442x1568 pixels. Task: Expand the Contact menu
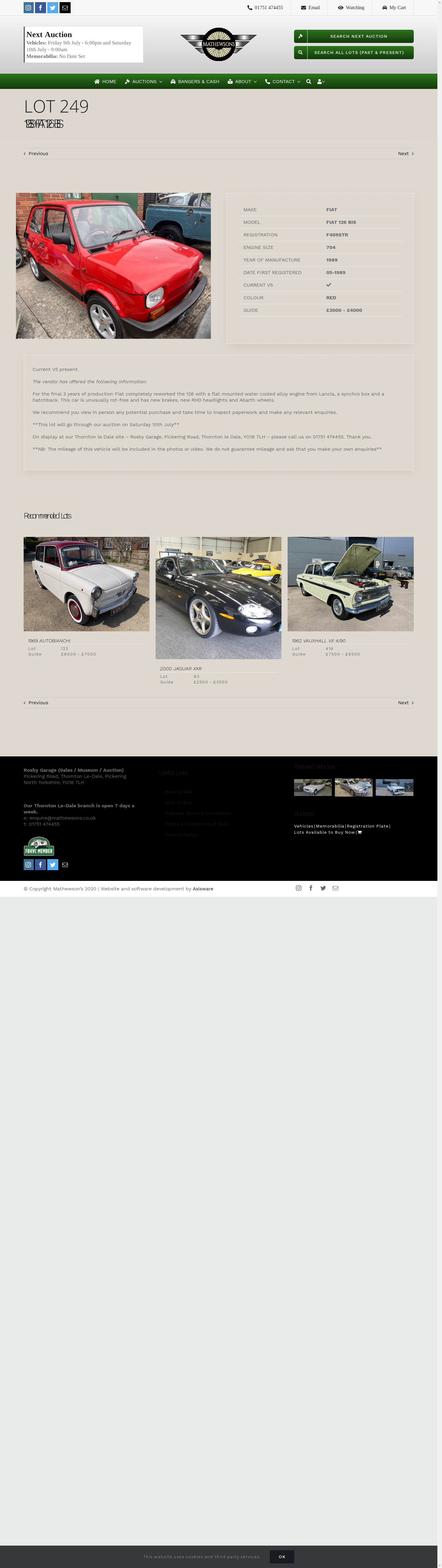click(282, 82)
